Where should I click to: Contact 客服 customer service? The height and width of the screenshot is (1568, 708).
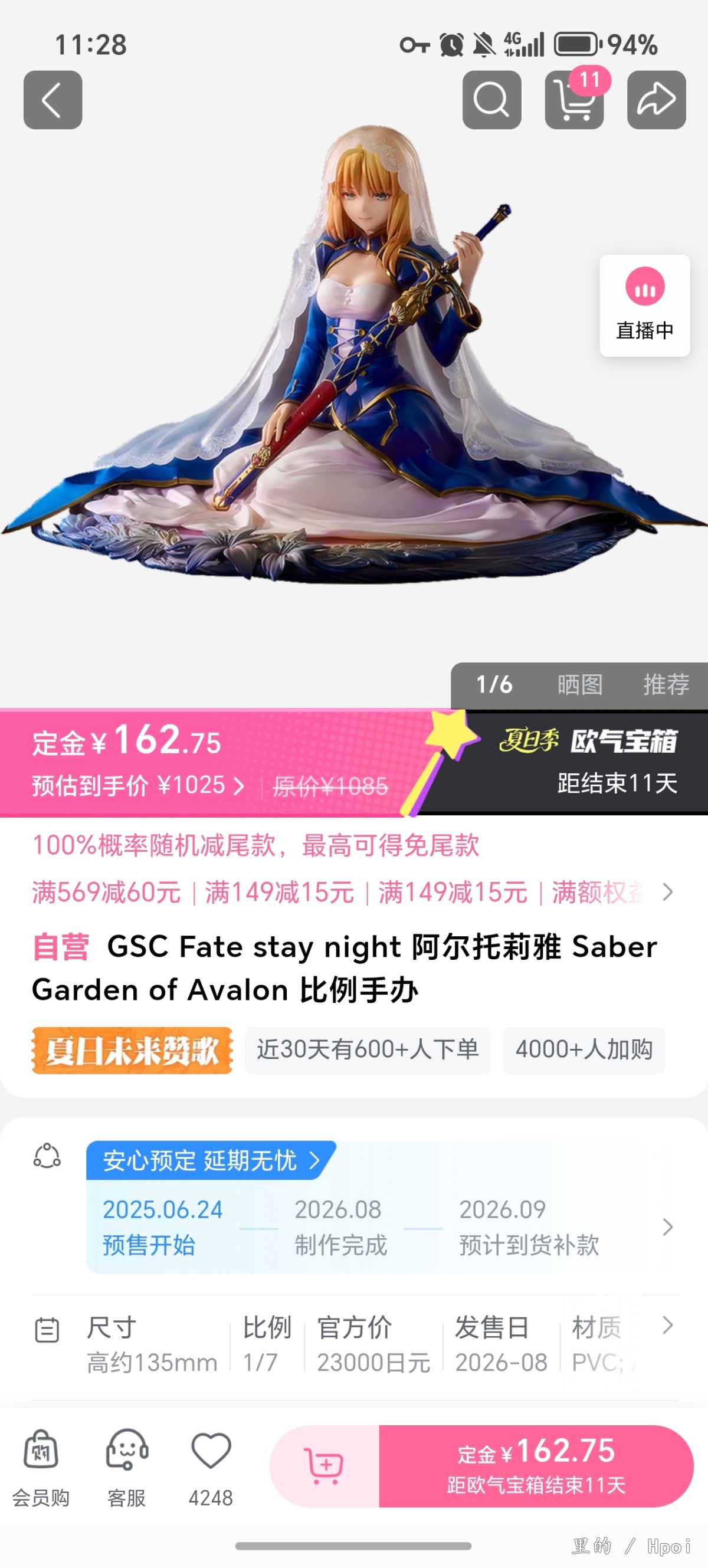pyautogui.click(x=127, y=1468)
